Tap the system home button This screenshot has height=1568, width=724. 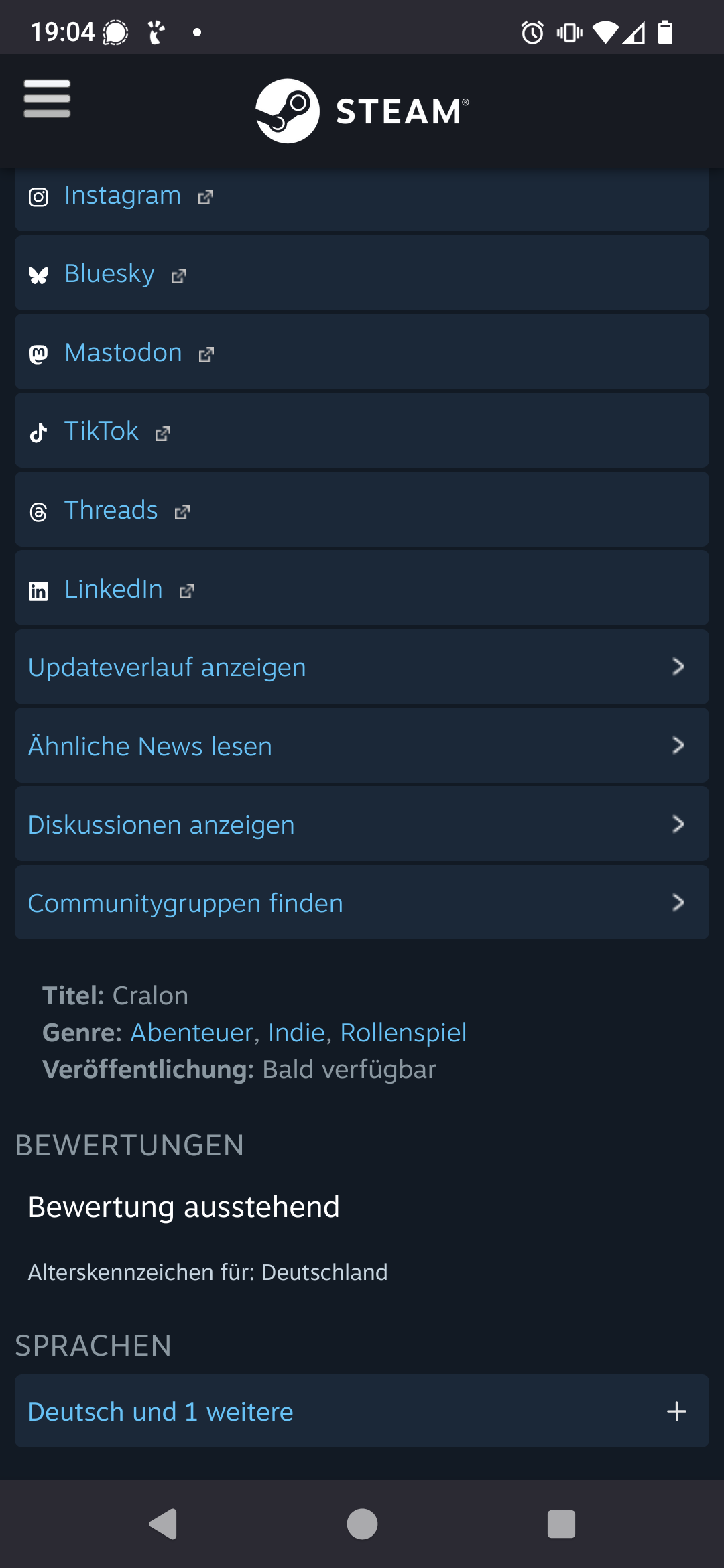[362, 1524]
